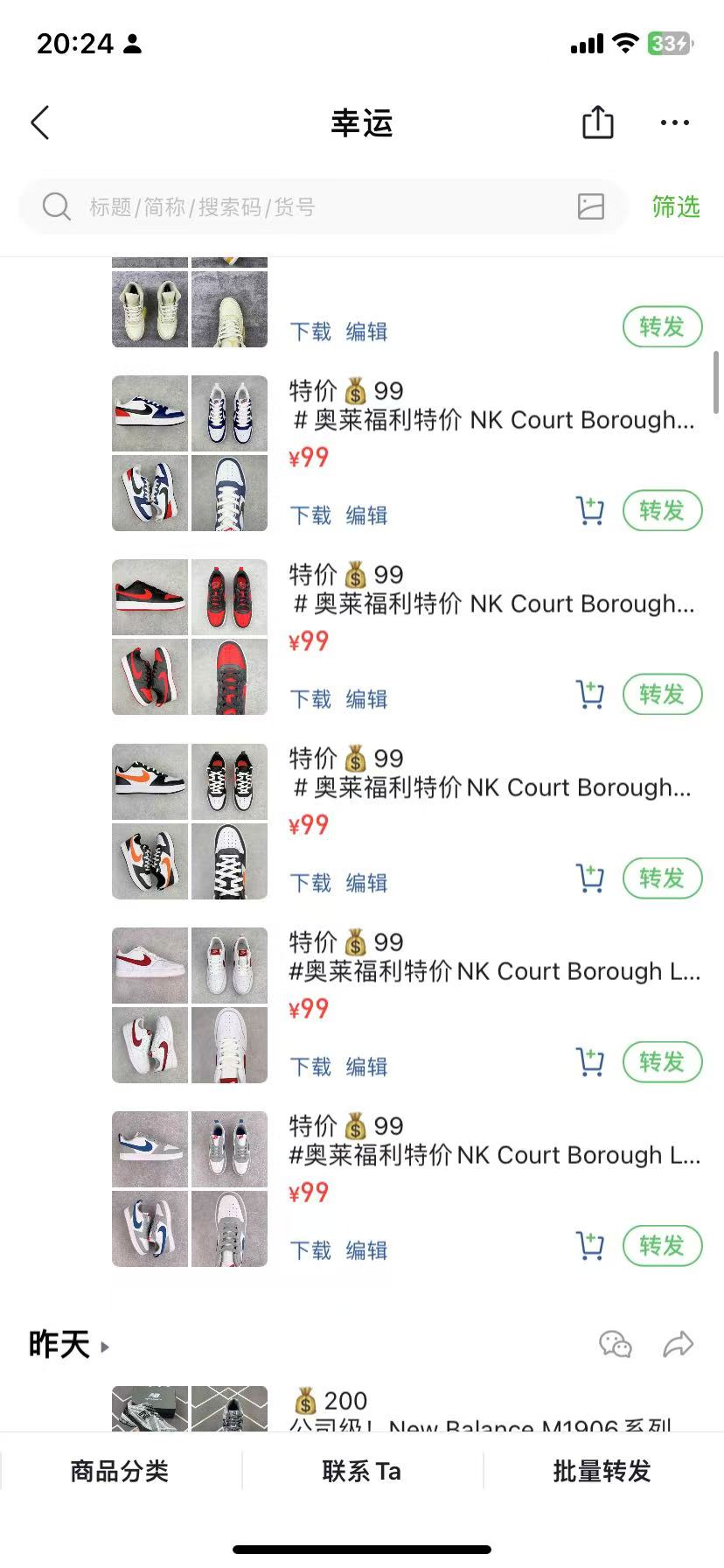The width and height of the screenshot is (724, 1568).
Task: Forward the blue-swoosh grey Court Borough listing
Action: (x=662, y=1246)
